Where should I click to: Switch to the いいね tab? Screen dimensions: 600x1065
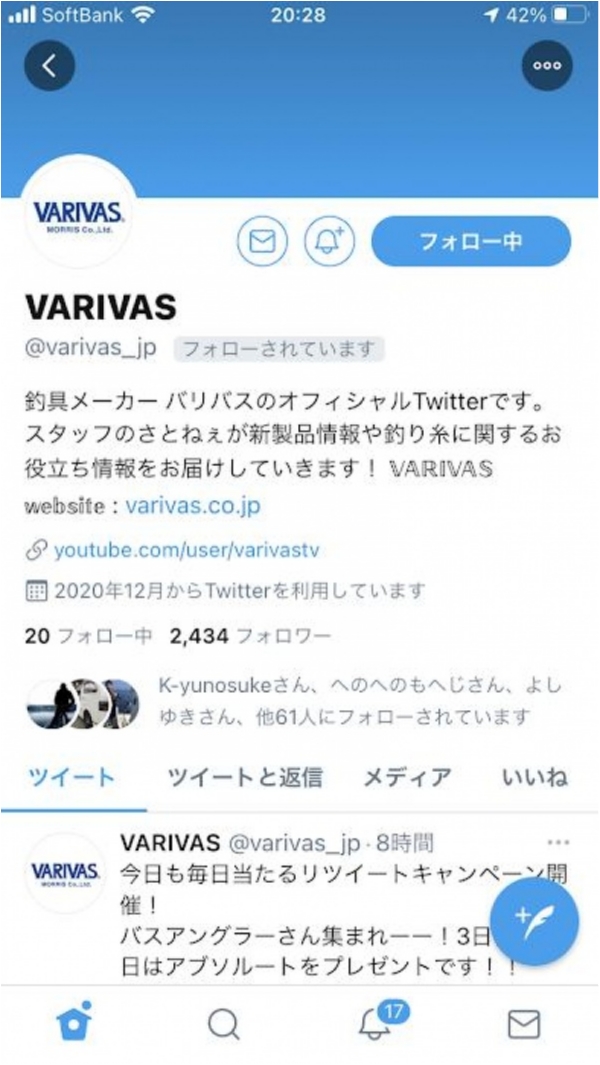534,777
